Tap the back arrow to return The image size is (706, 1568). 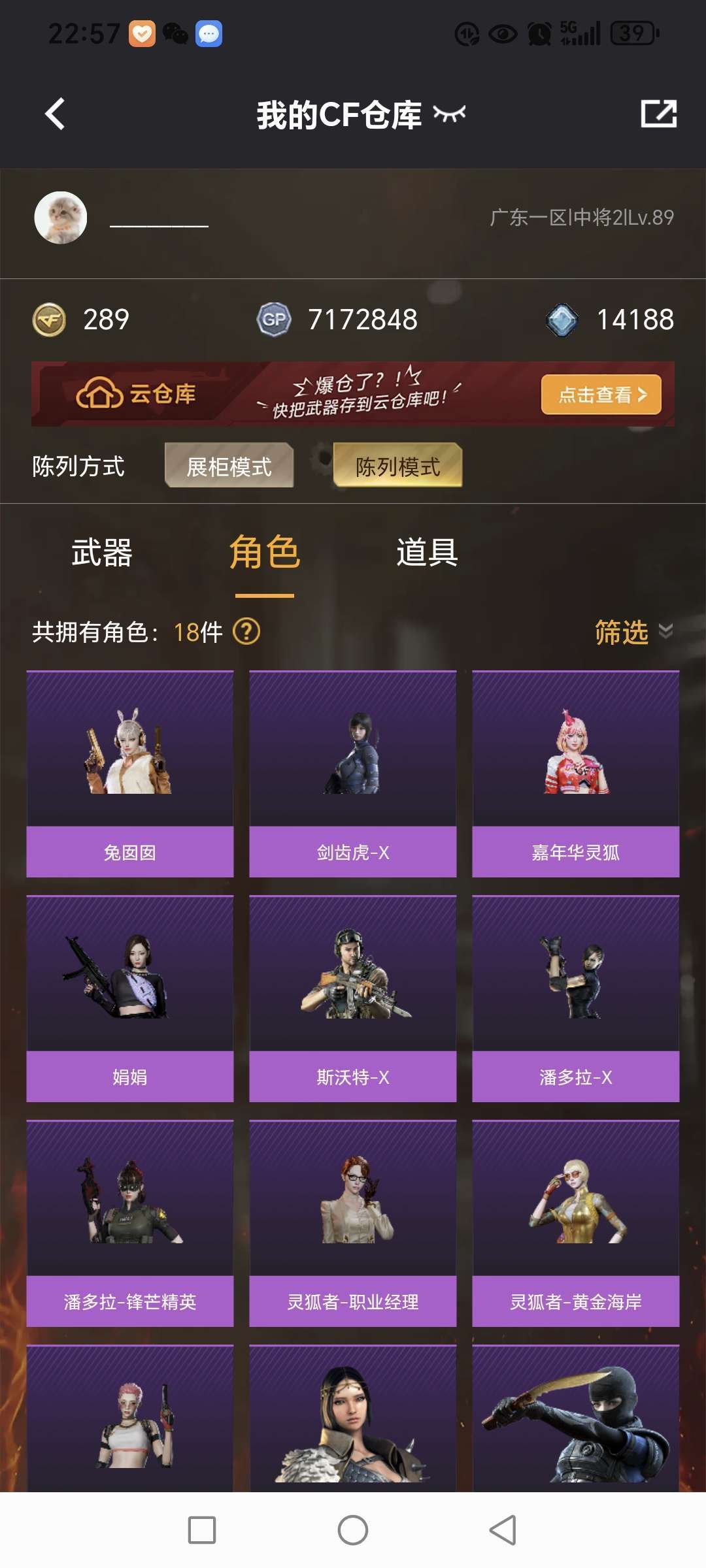click(55, 112)
